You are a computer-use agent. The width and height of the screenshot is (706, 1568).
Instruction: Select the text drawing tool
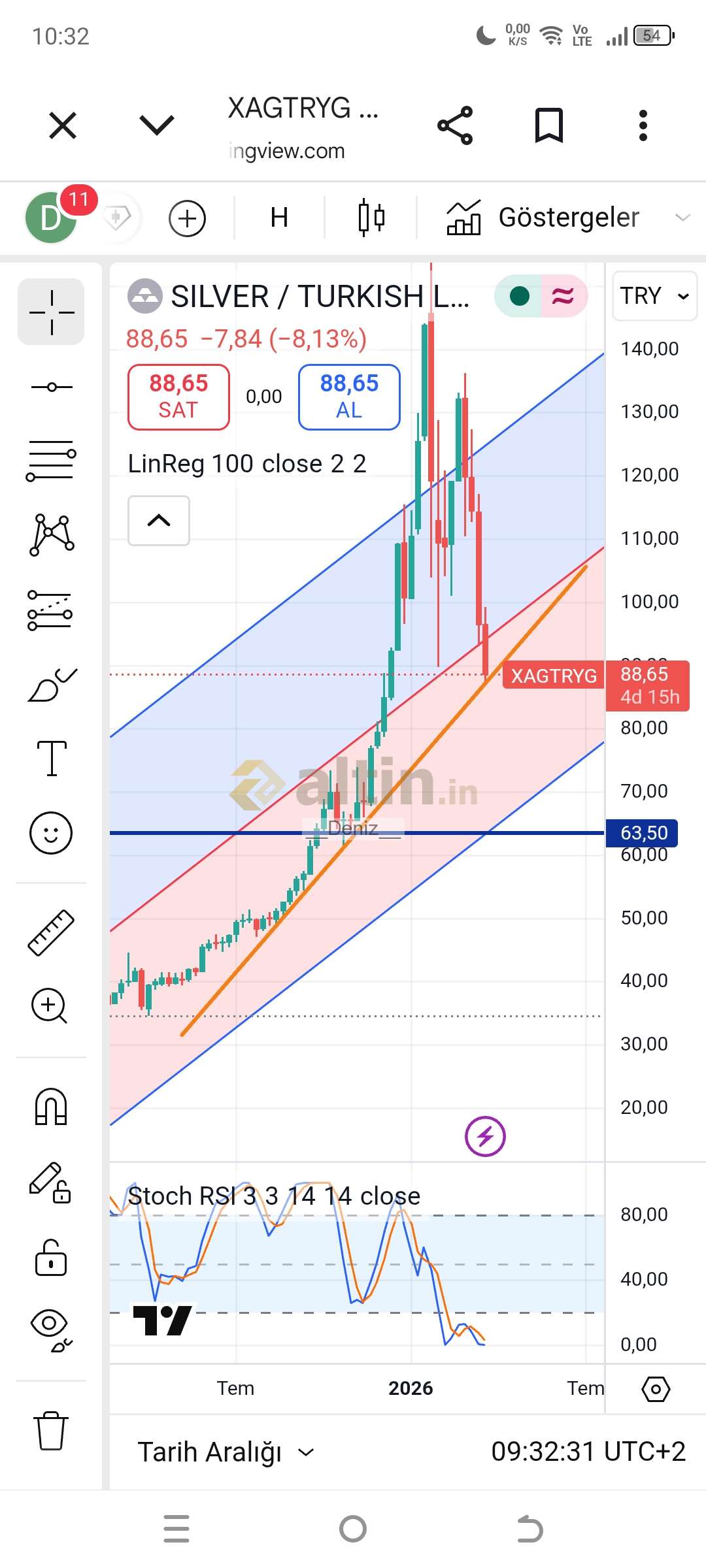[x=52, y=759]
